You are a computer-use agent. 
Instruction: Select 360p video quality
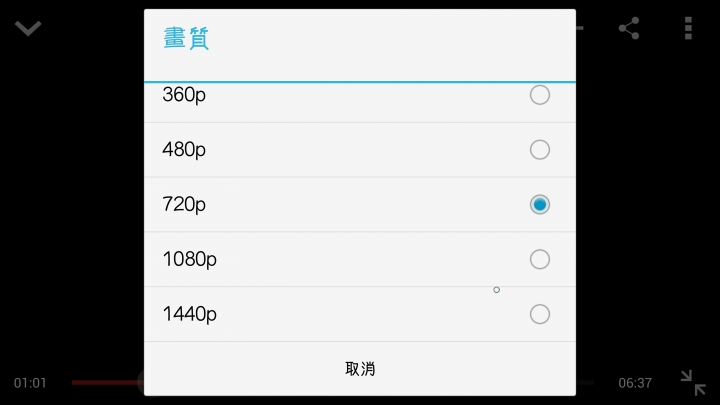coord(359,96)
